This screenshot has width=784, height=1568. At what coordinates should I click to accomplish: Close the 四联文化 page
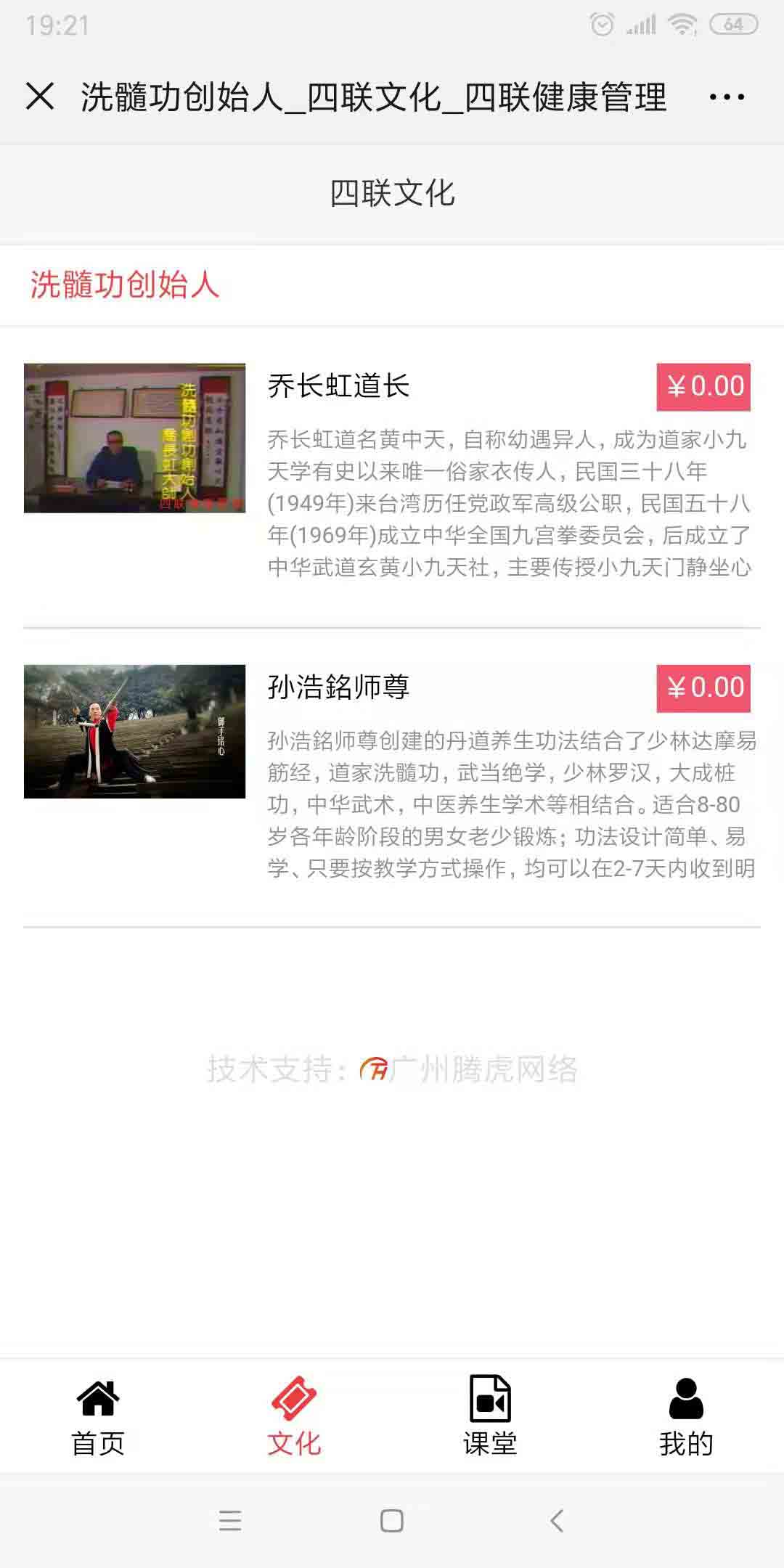point(41,98)
